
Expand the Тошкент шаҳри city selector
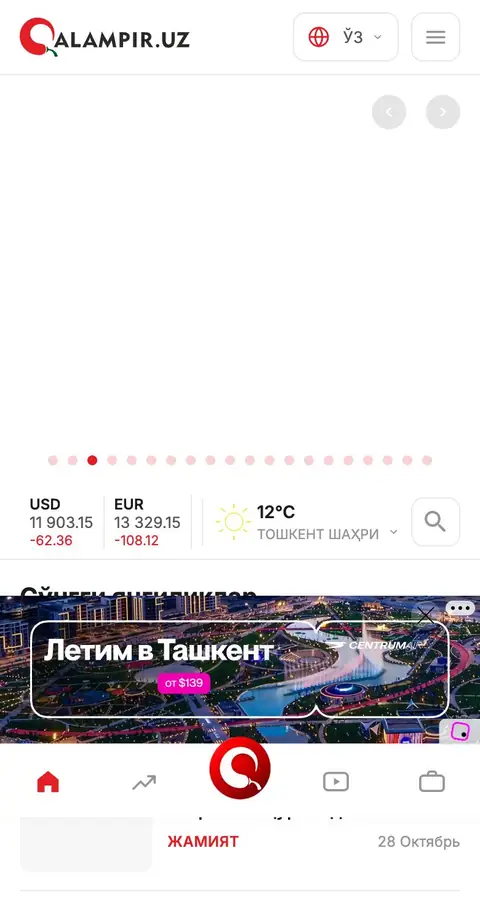327,534
